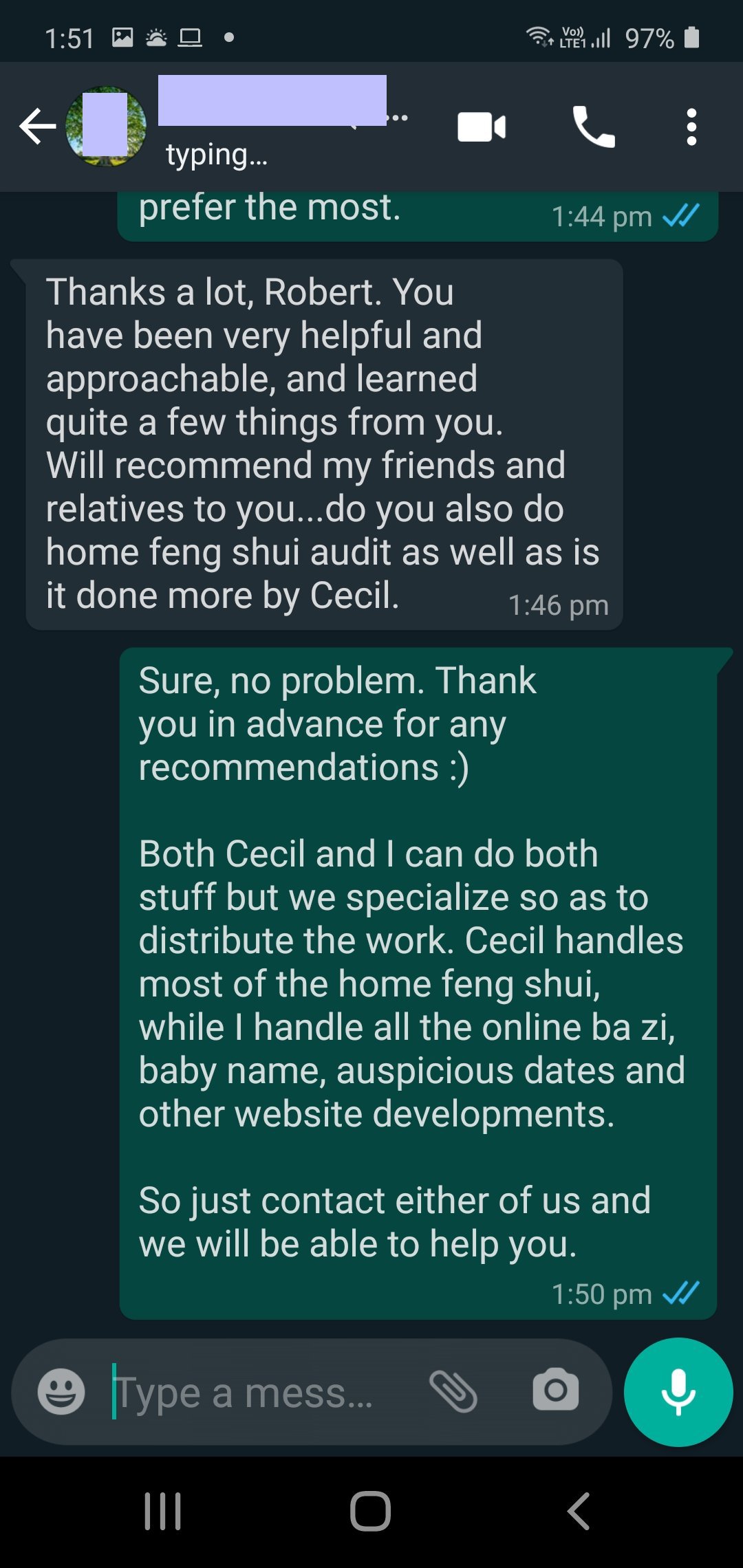Open the camera from the message bar
This screenshot has width=743, height=1568.
(x=555, y=1391)
